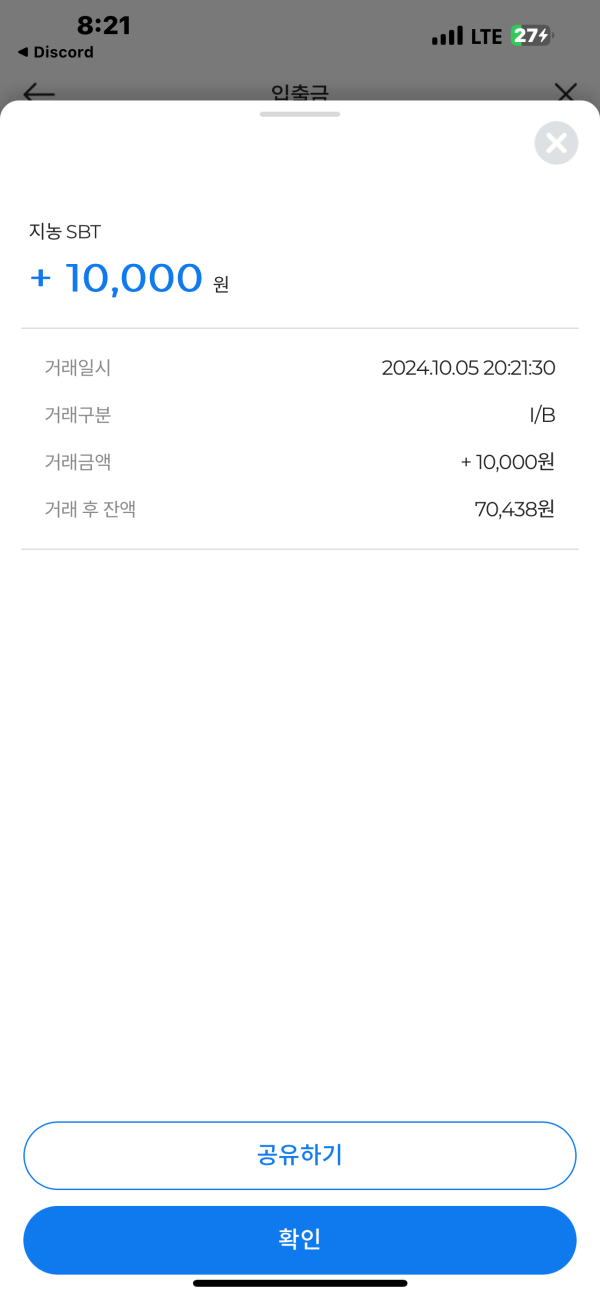Return to Discord via status bar link
The width and height of the screenshot is (600, 1298).
coord(56,52)
